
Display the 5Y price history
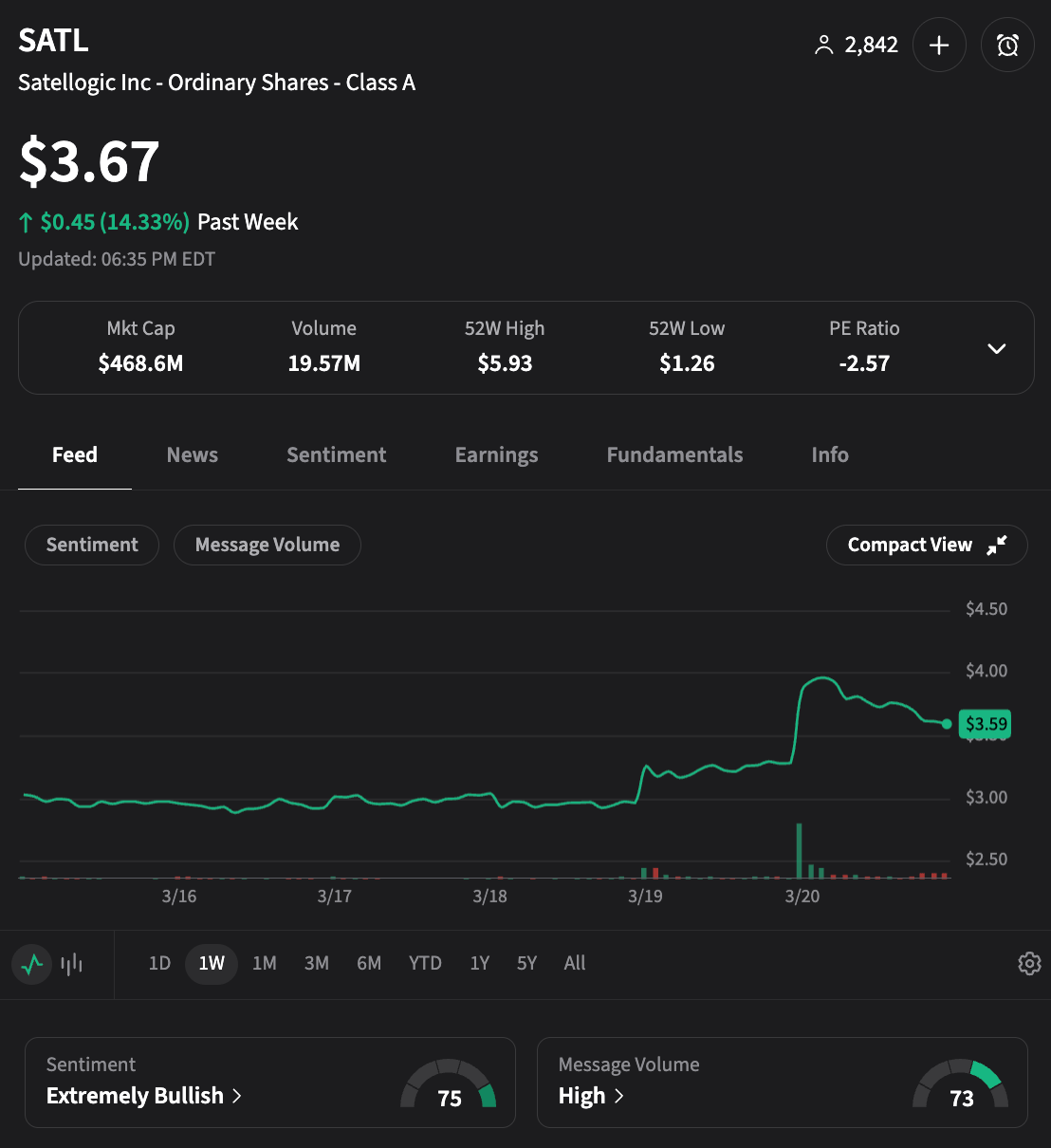(x=527, y=964)
